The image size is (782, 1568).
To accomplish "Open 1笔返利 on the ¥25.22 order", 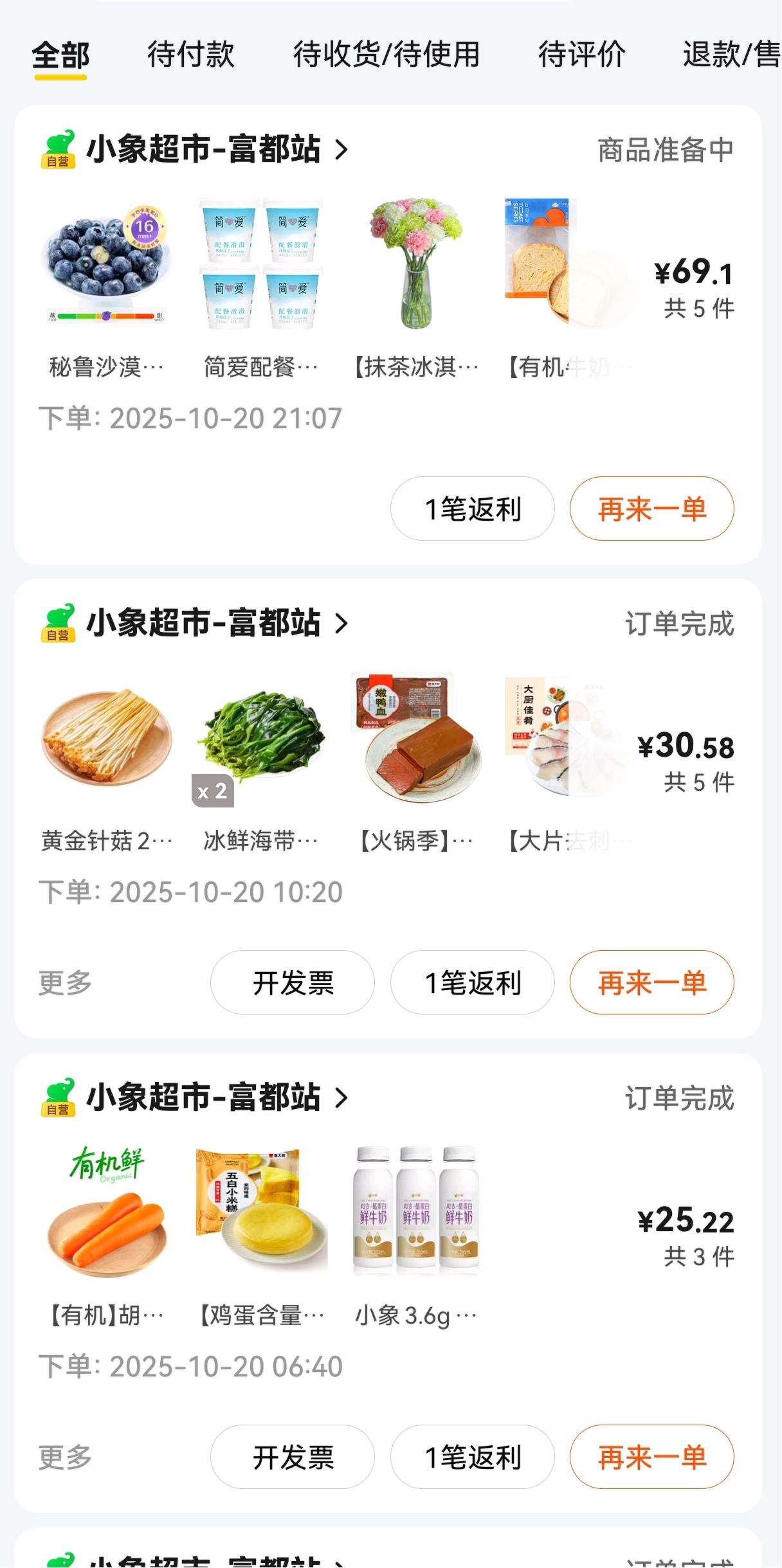I will [x=472, y=1457].
